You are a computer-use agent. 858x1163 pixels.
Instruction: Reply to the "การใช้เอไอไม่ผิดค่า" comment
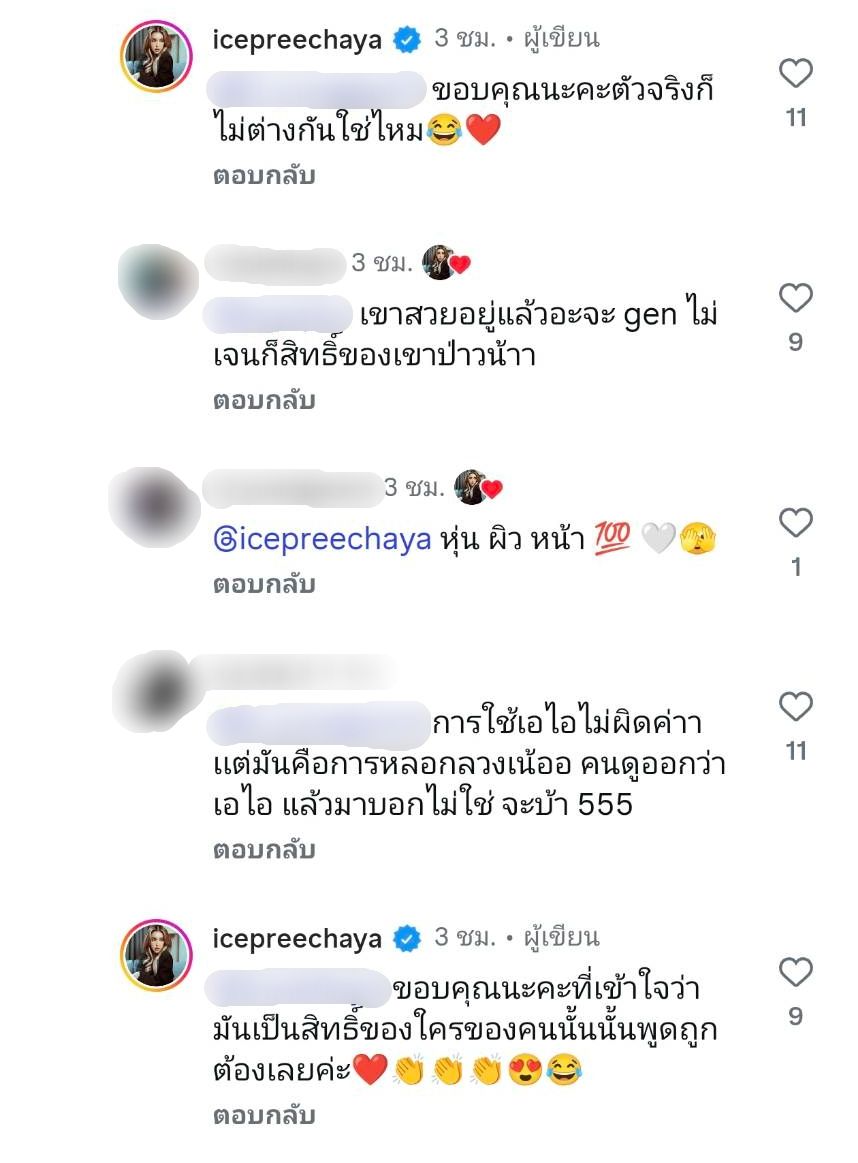[264, 851]
